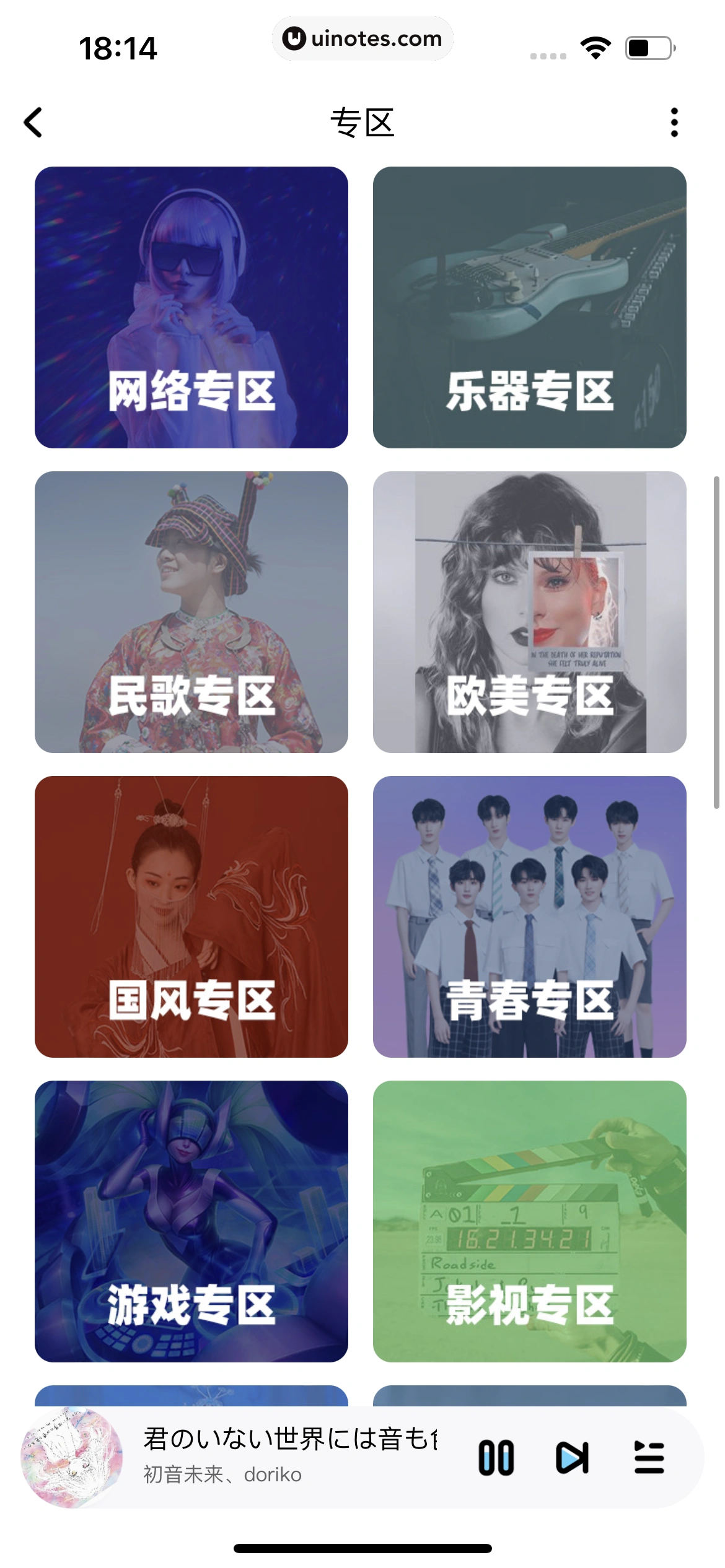The width and height of the screenshot is (725, 1568).
Task: Browse the 影视专区 card
Action: (529, 1221)
